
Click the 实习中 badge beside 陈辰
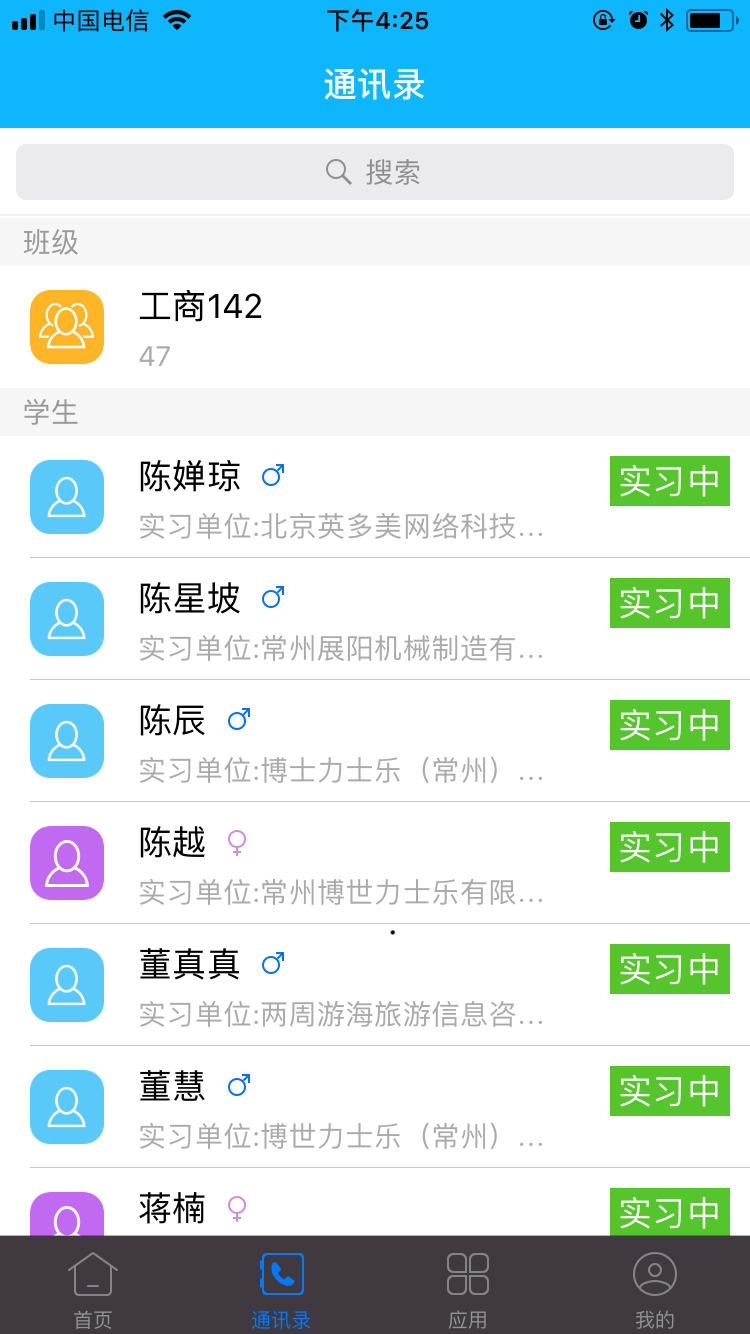coord(669,725)
